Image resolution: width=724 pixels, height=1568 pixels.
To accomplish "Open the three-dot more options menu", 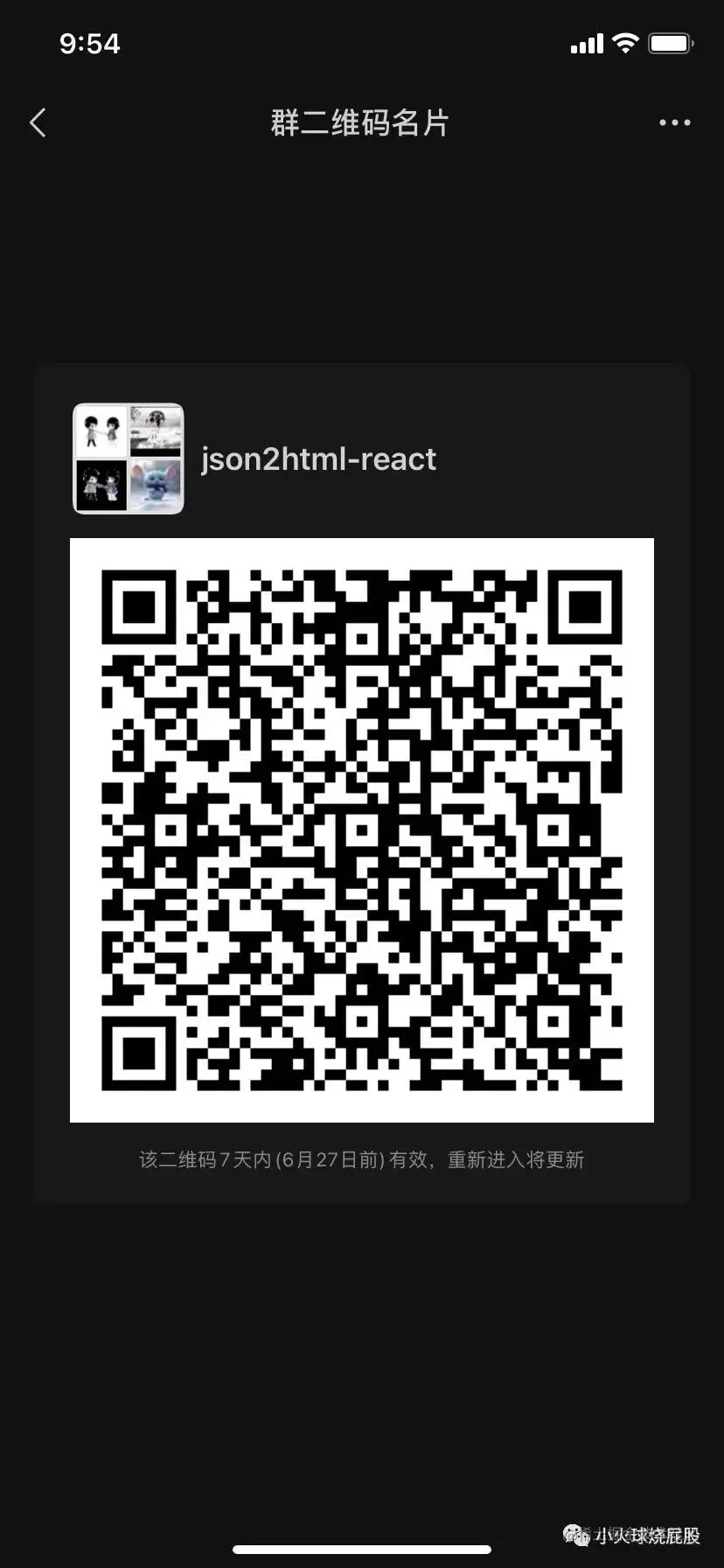I will (674, 123).
